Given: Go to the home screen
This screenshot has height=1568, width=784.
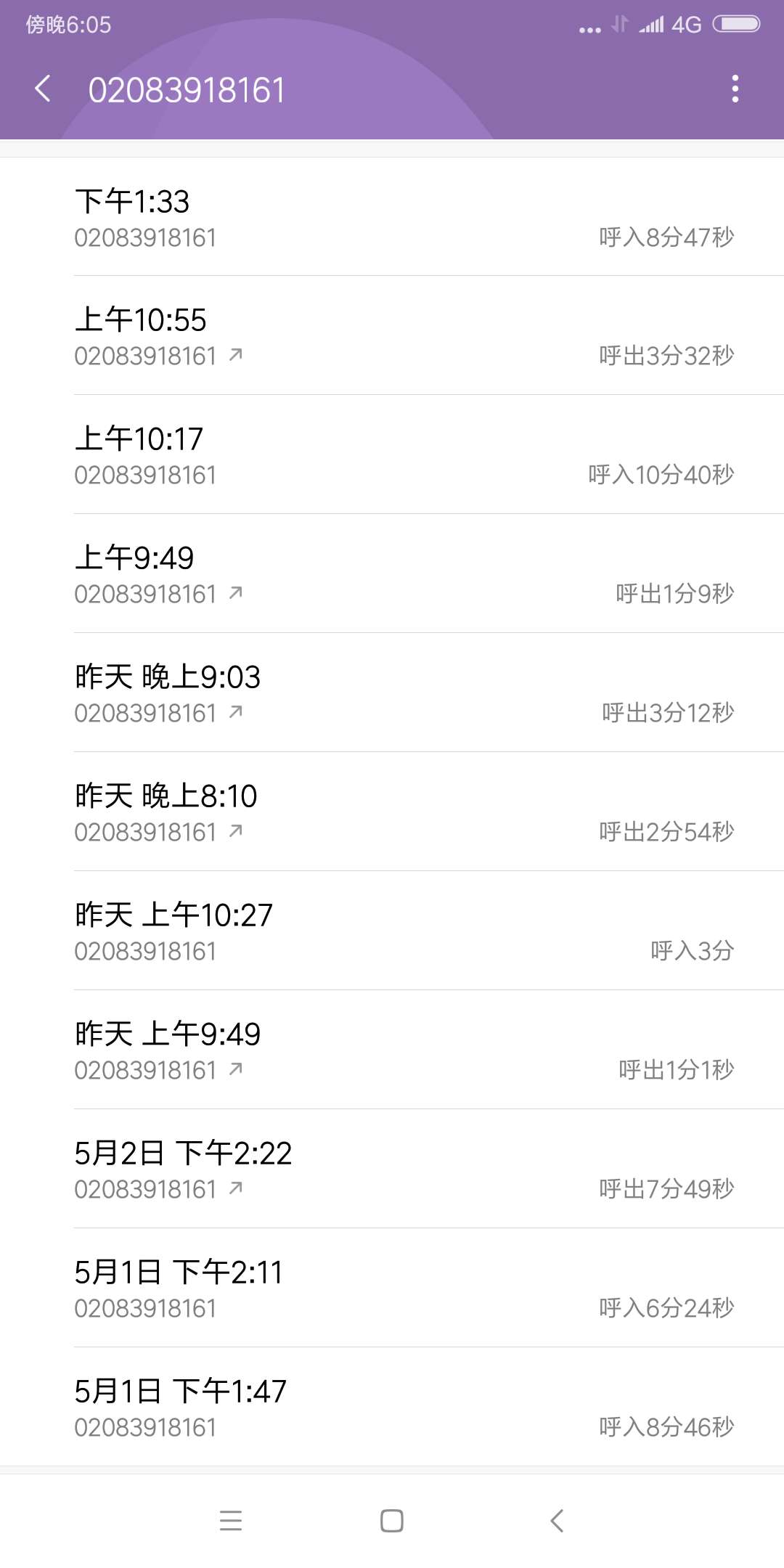Looking at the screenshot, I should (x=392, y=1521).
